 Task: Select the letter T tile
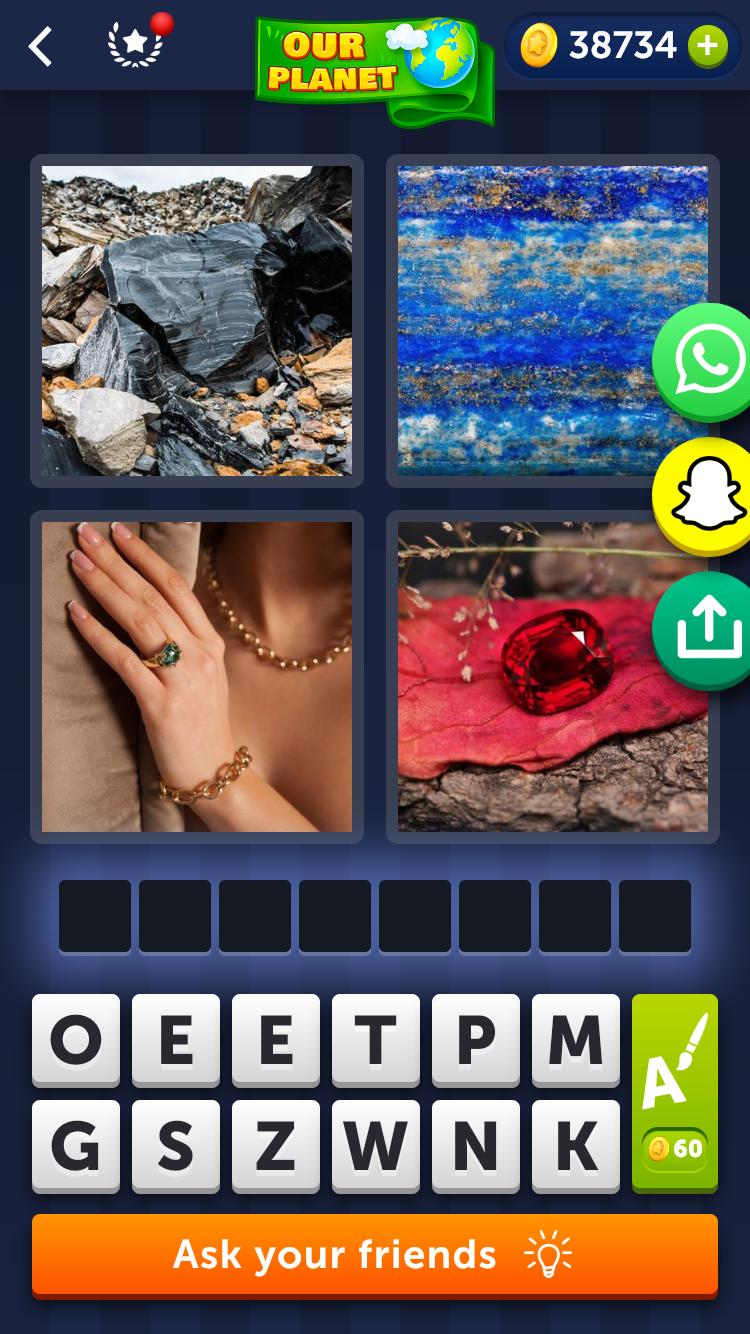376,1040
